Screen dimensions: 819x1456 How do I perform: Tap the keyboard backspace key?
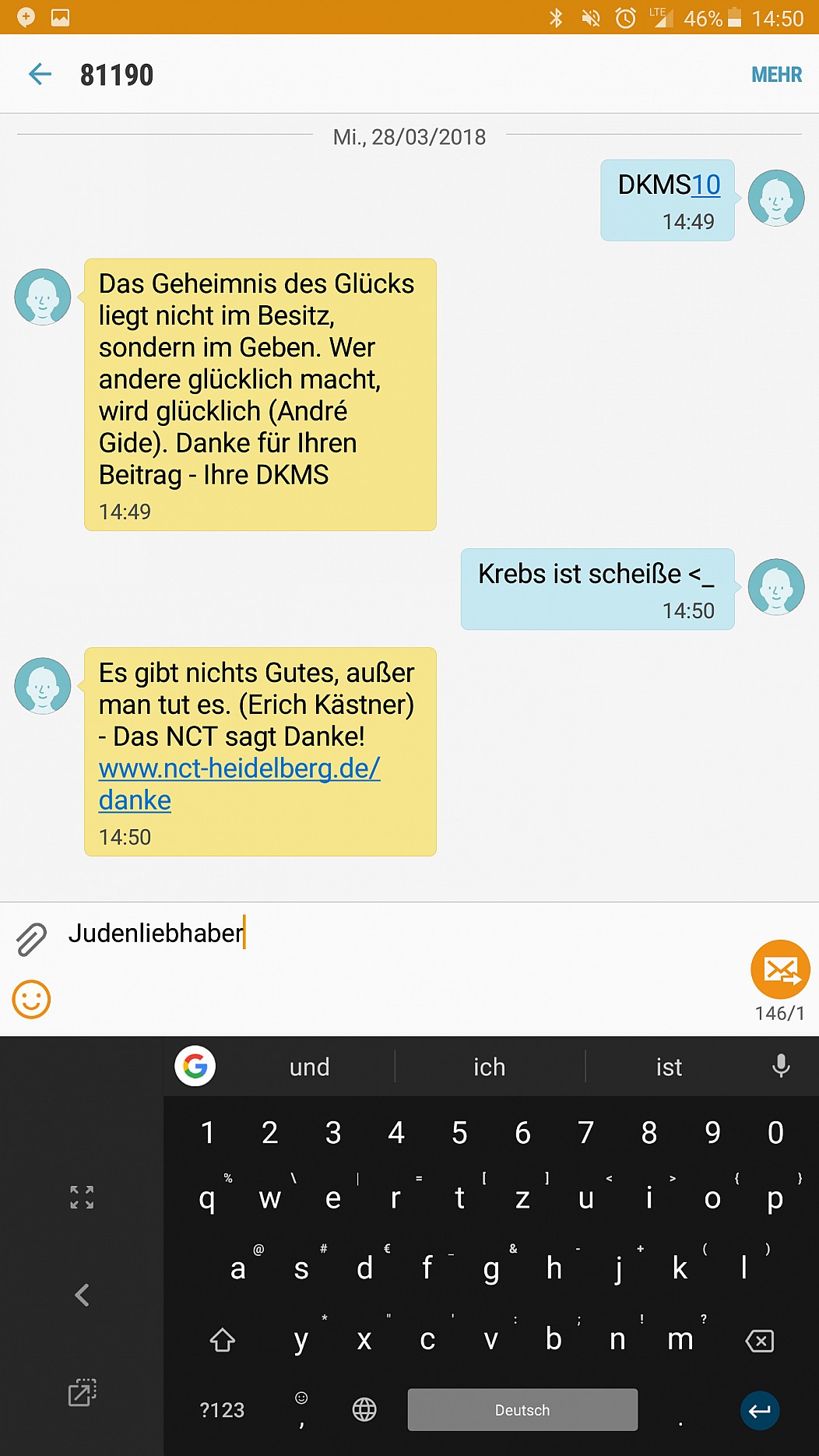tap(760, 1340)
